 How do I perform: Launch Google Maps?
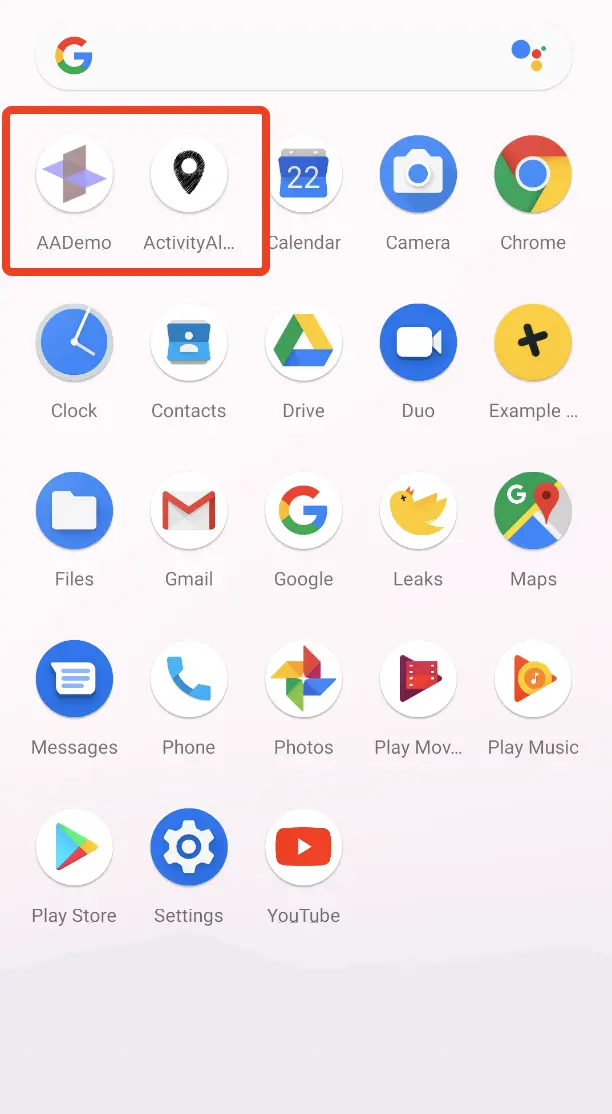[x=533, y=511]
